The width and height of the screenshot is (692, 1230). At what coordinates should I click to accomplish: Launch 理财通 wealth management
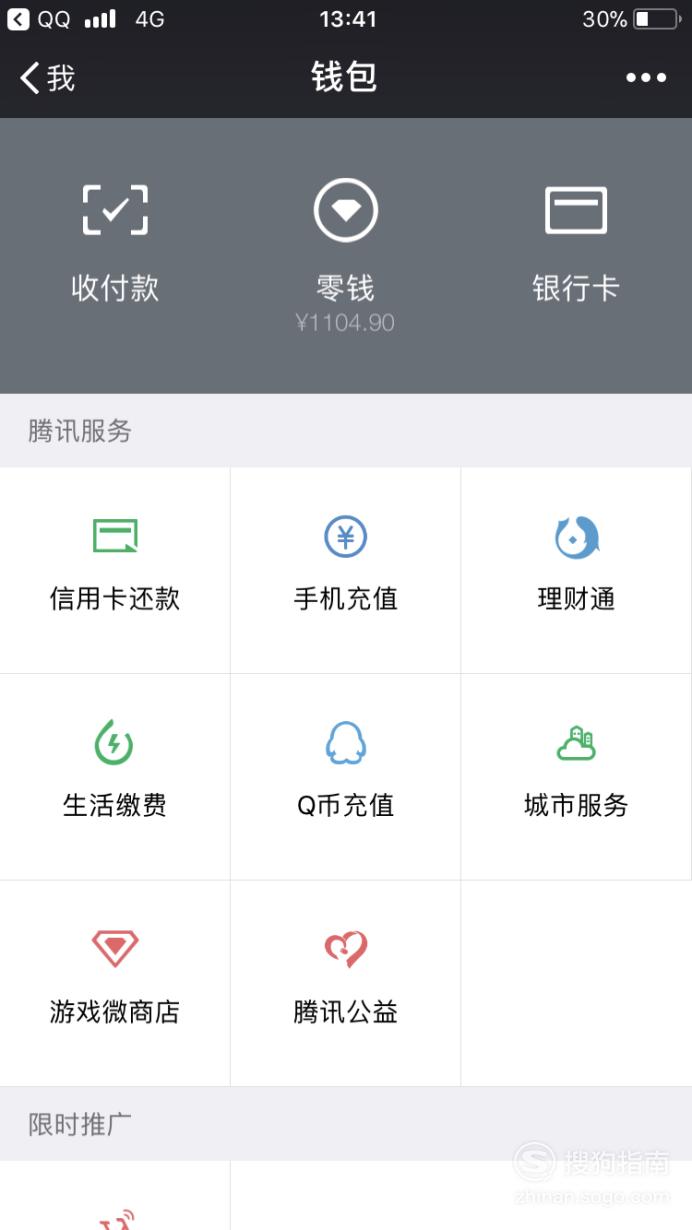click(x=576, y=570)
